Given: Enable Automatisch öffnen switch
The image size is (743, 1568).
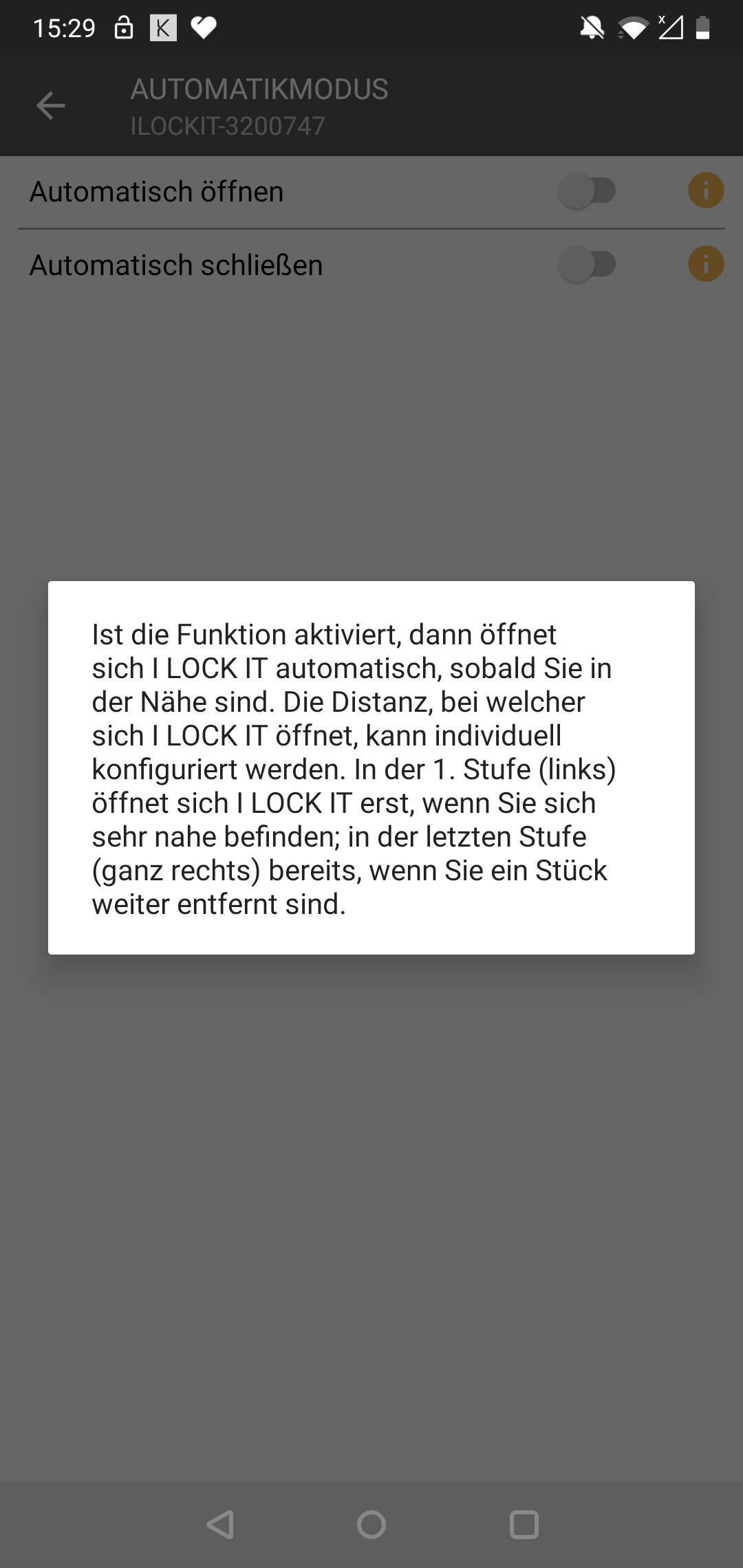Looking at the screenshot, I should [x=588, y=191].
